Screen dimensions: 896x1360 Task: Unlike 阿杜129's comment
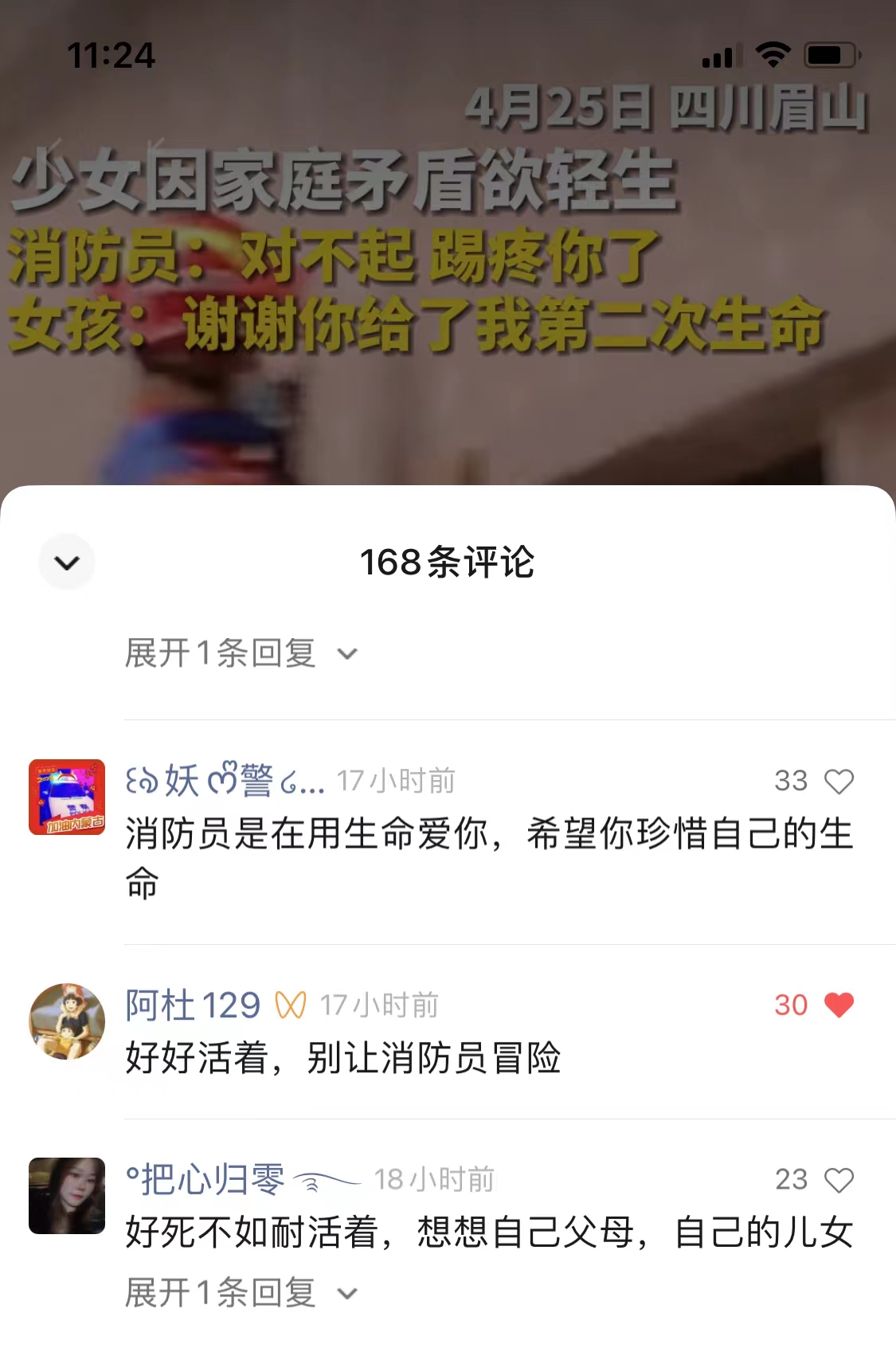coord(838,1005)
